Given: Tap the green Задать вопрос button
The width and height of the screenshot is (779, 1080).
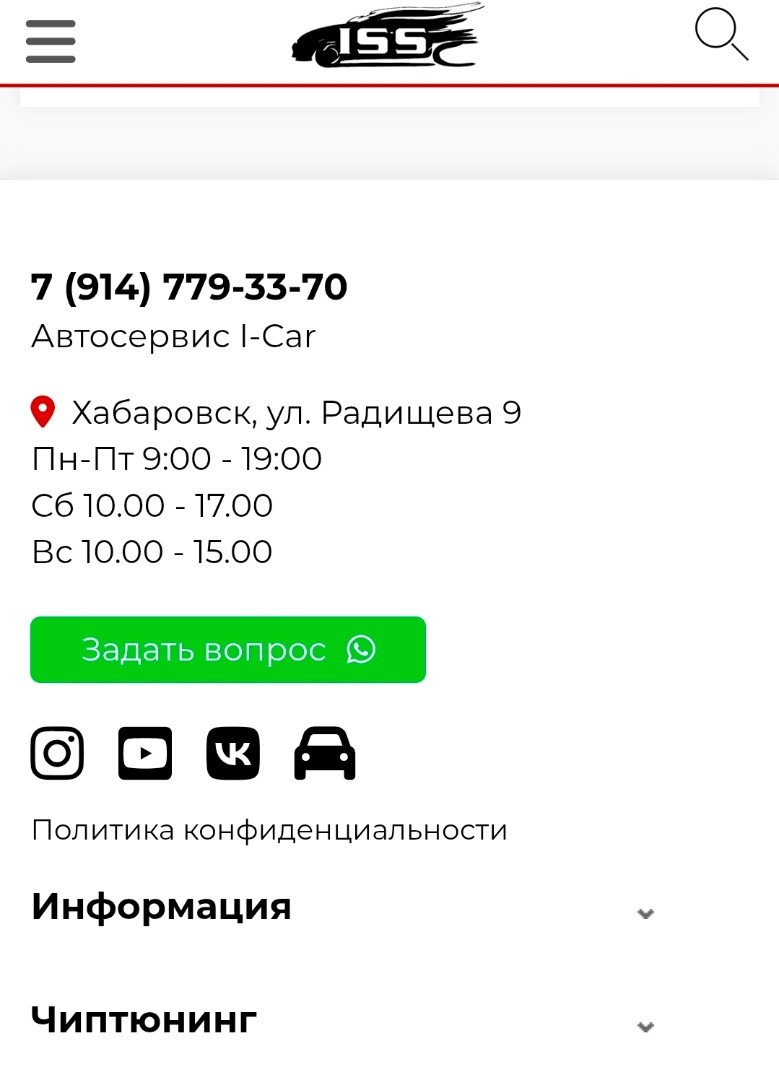Looking at the screenshot, I should pos(228,650).
